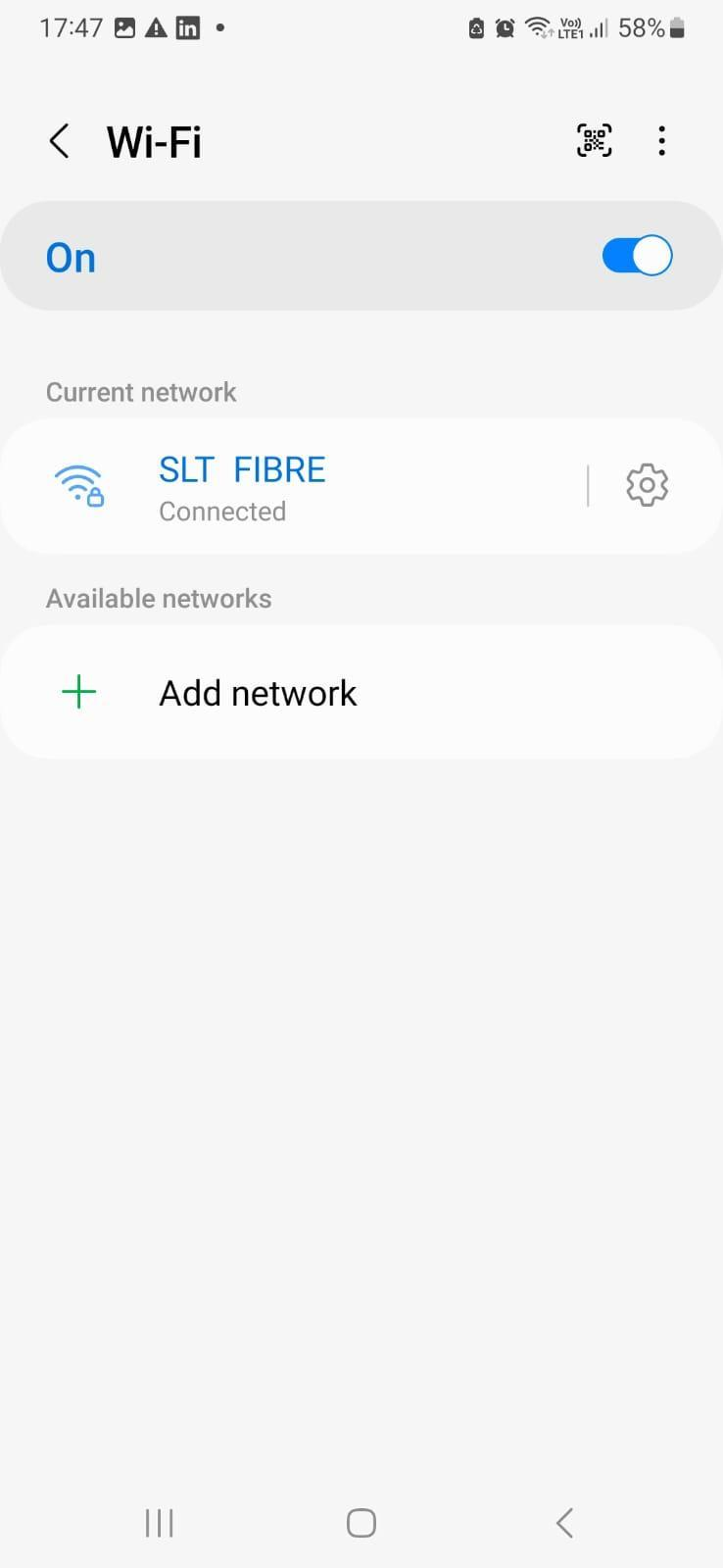Open settings gear for SLT FIBRE network
Screen dimensions: 723x1568
[x=647, y=484]
